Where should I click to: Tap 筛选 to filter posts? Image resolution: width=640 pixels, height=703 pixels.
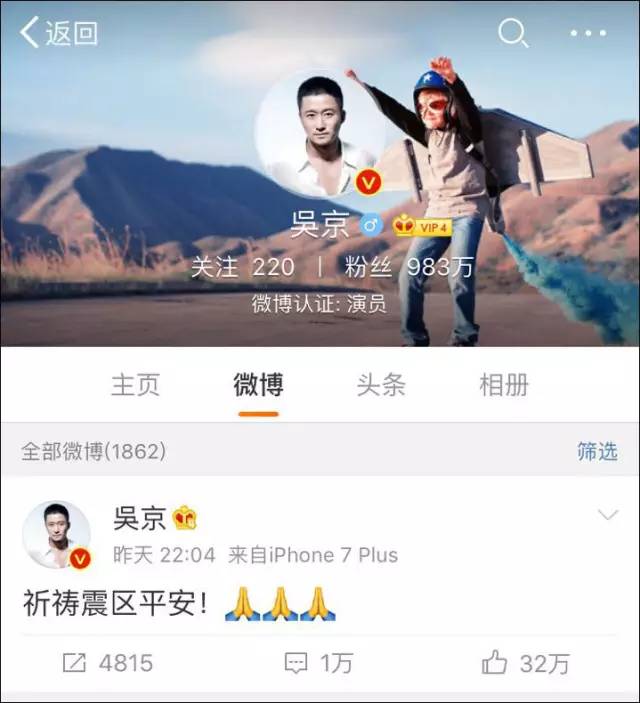point(597,451)
